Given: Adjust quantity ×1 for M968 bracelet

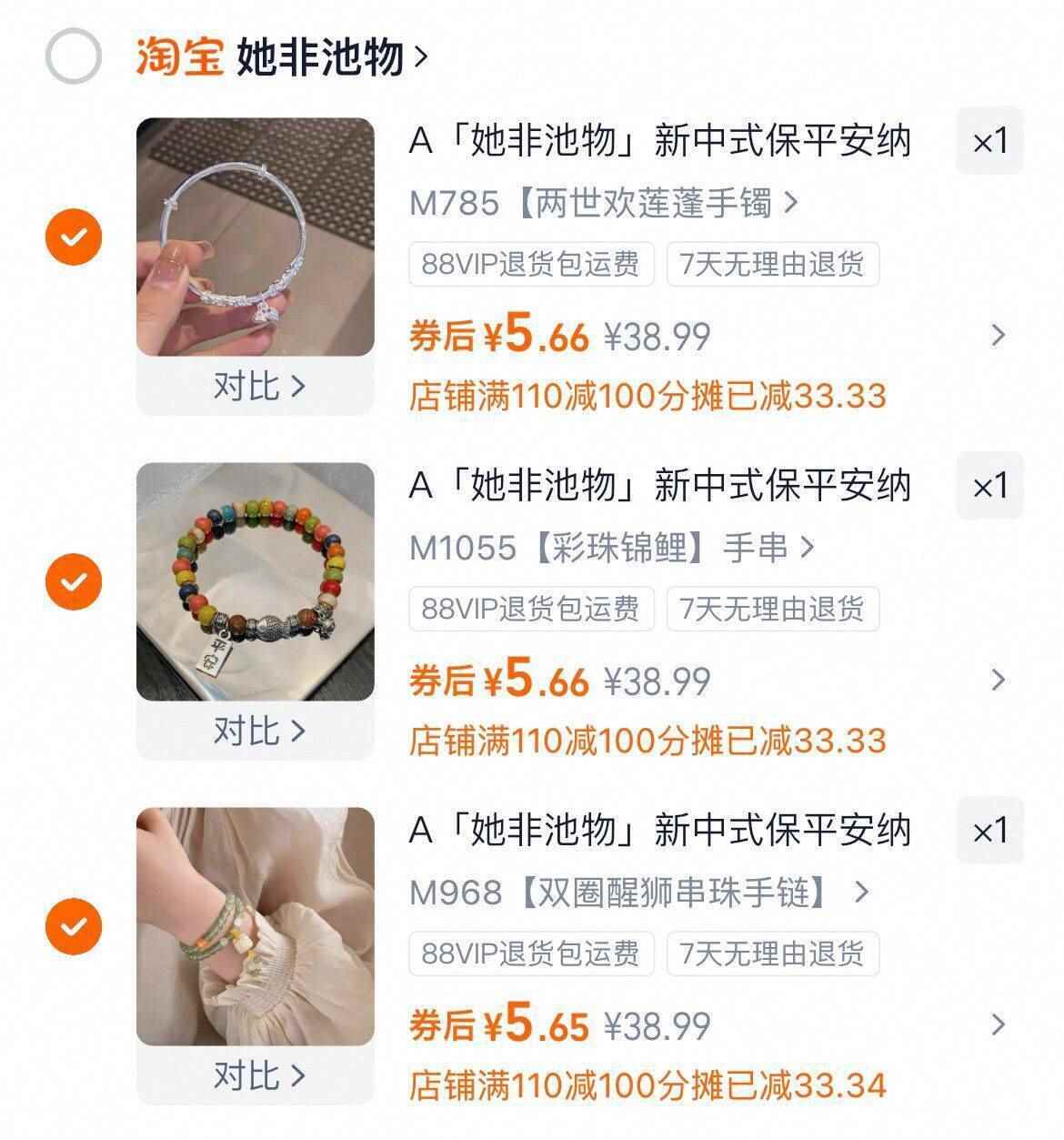Looking at the screenshot, I should click(989, 831).
